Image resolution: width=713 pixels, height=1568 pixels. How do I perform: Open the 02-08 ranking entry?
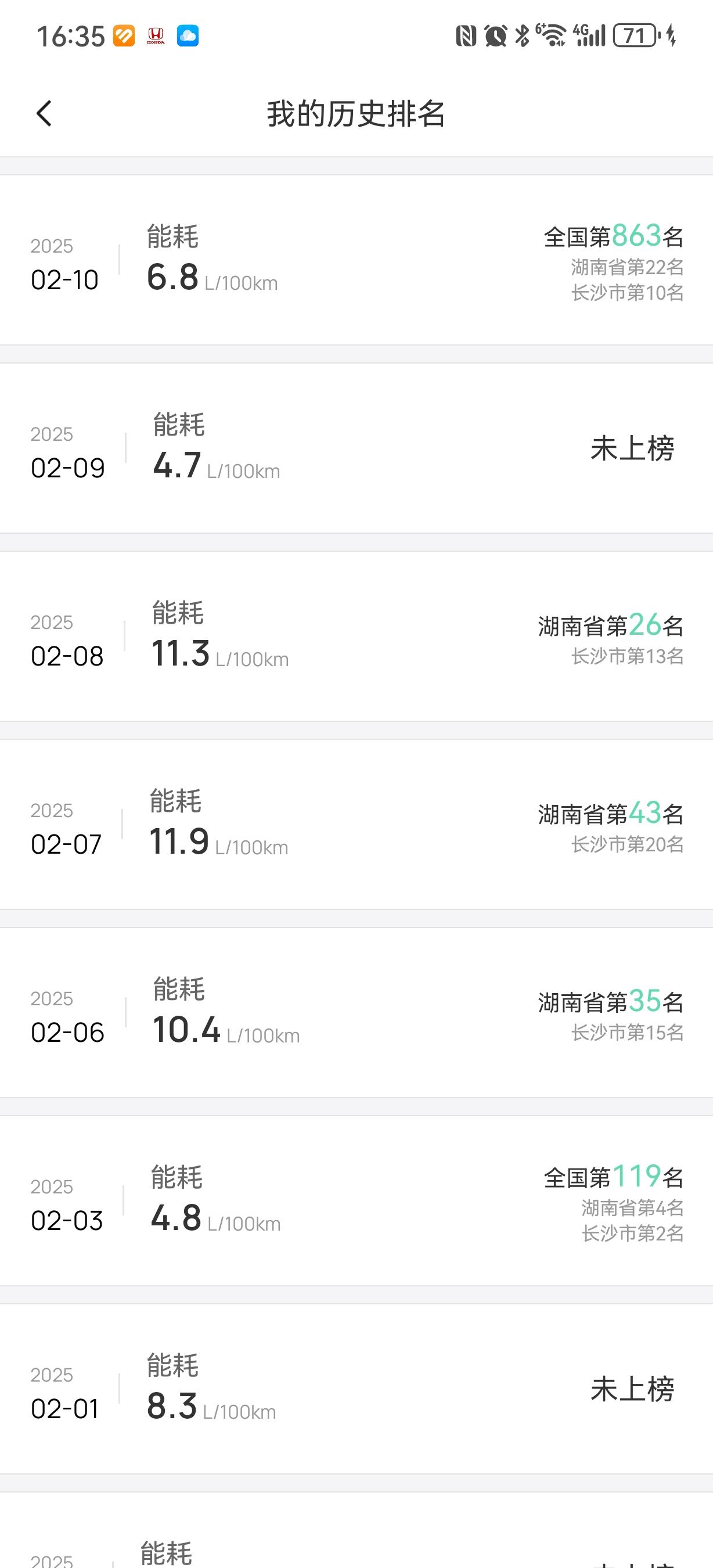coord(356,636)
